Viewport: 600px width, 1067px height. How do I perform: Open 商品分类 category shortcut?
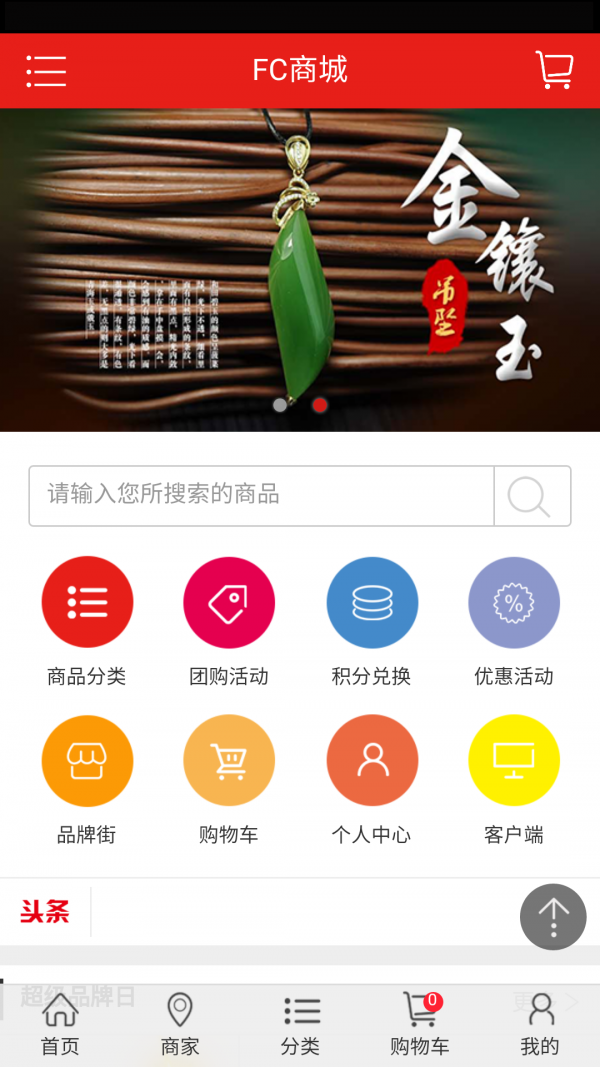point(87,602)
